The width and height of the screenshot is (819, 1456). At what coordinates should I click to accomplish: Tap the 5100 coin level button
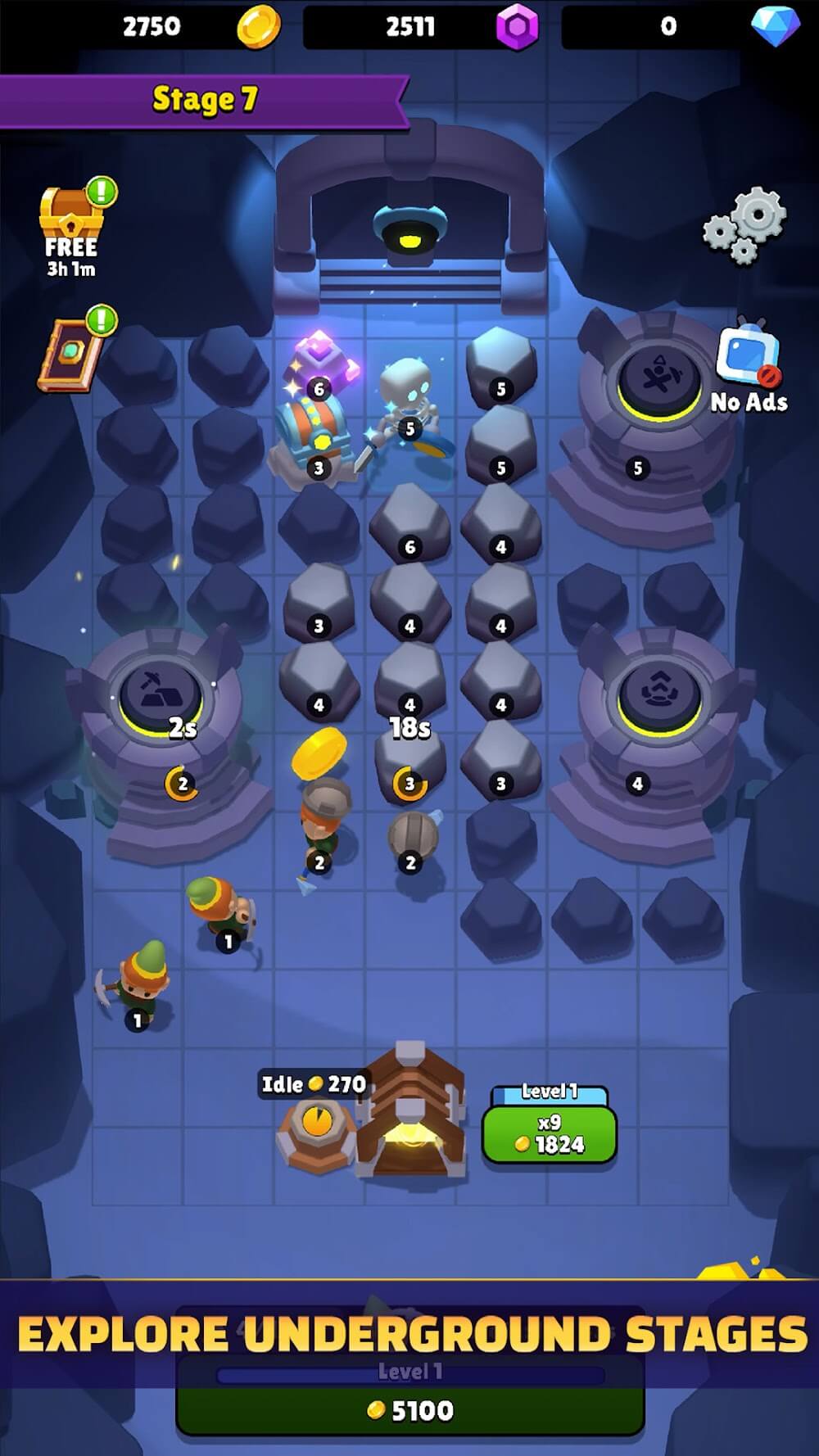click(410, 1410)
